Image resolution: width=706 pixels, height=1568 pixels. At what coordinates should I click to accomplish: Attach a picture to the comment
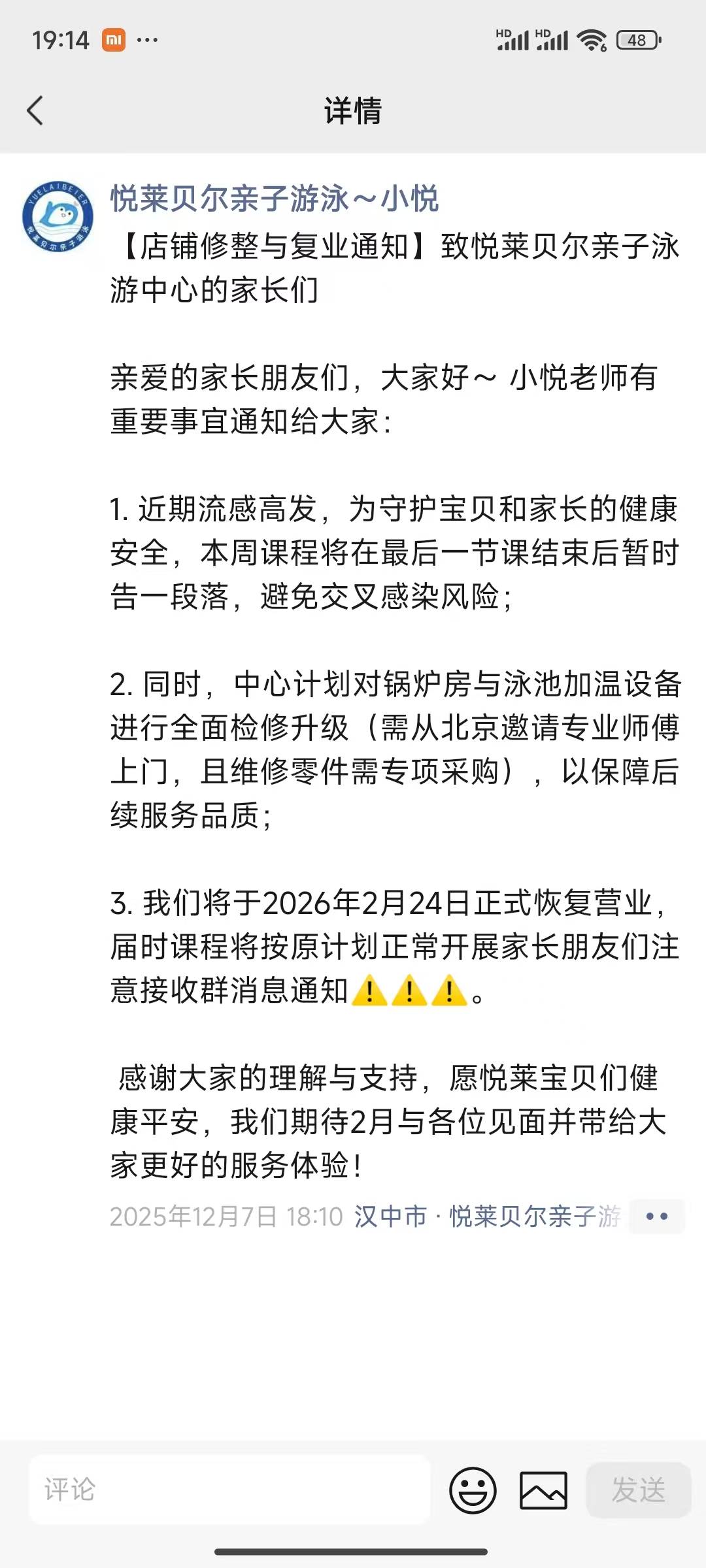(x=543, y=1490)
